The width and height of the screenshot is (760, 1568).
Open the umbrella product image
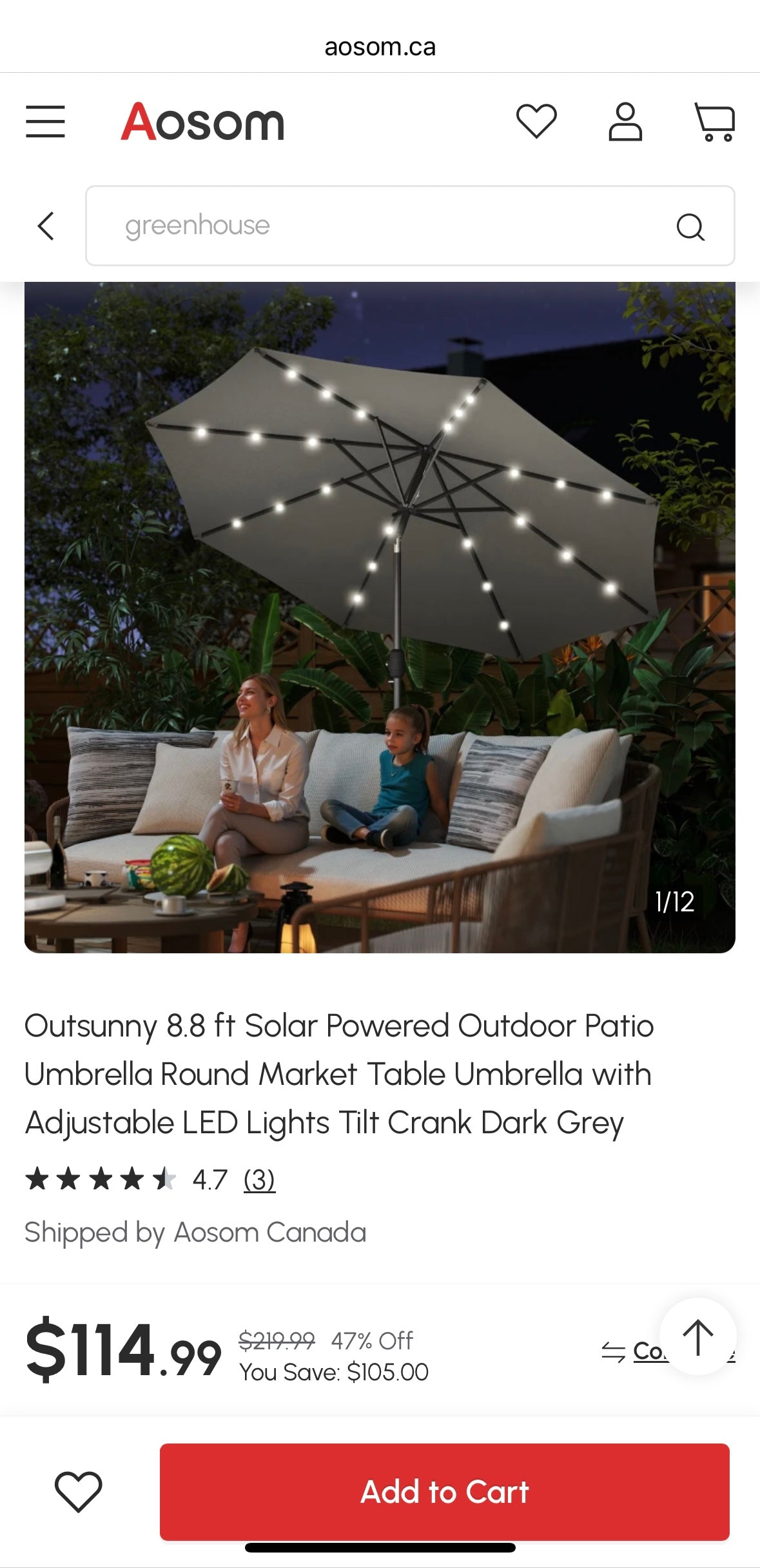pyautogui.click(x=380, y=617)
